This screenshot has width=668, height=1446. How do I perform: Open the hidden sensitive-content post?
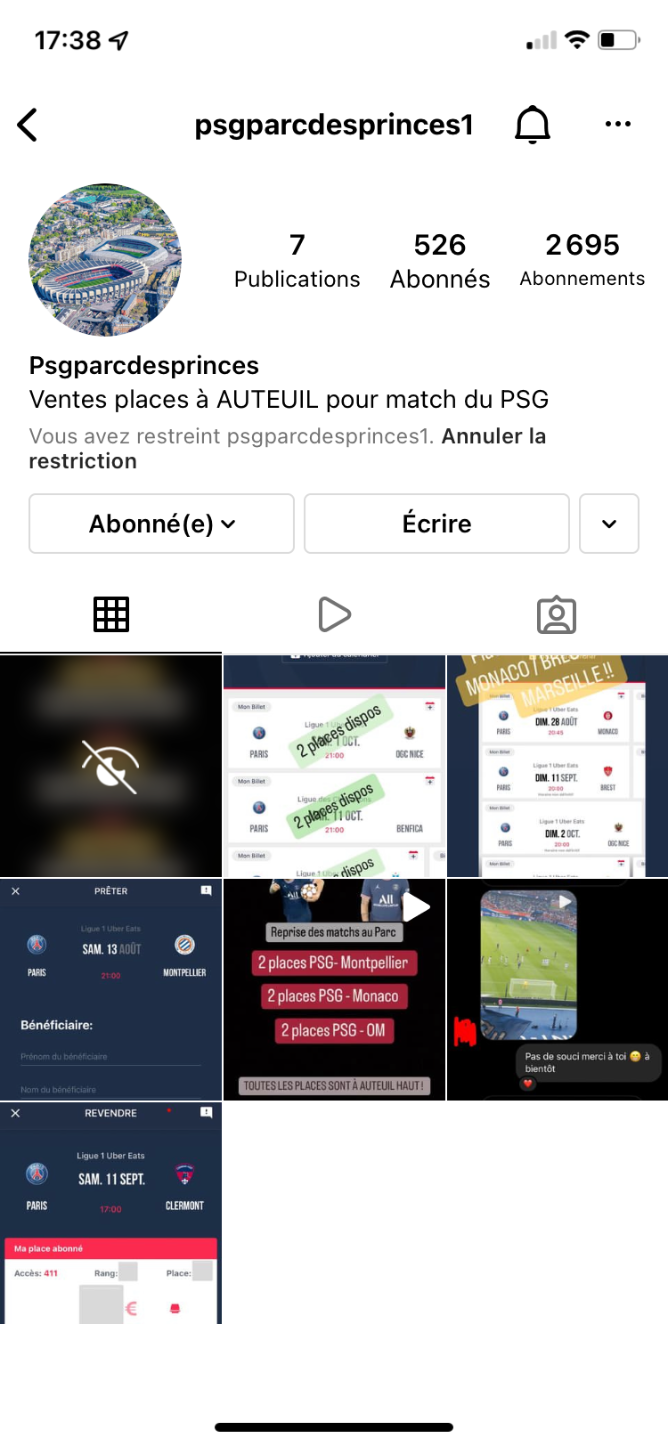[110, 766]
